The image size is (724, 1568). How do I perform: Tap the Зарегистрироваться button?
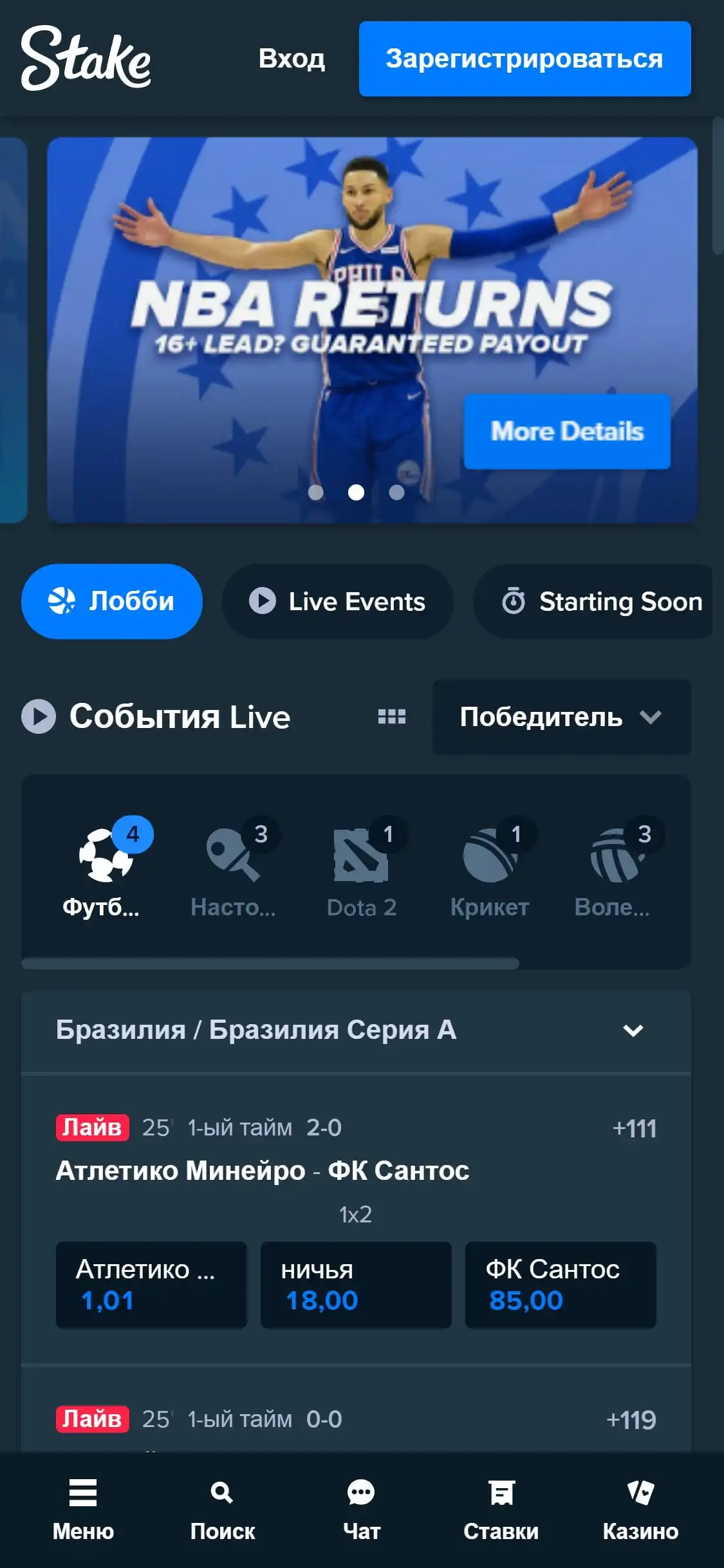(524, 59)
